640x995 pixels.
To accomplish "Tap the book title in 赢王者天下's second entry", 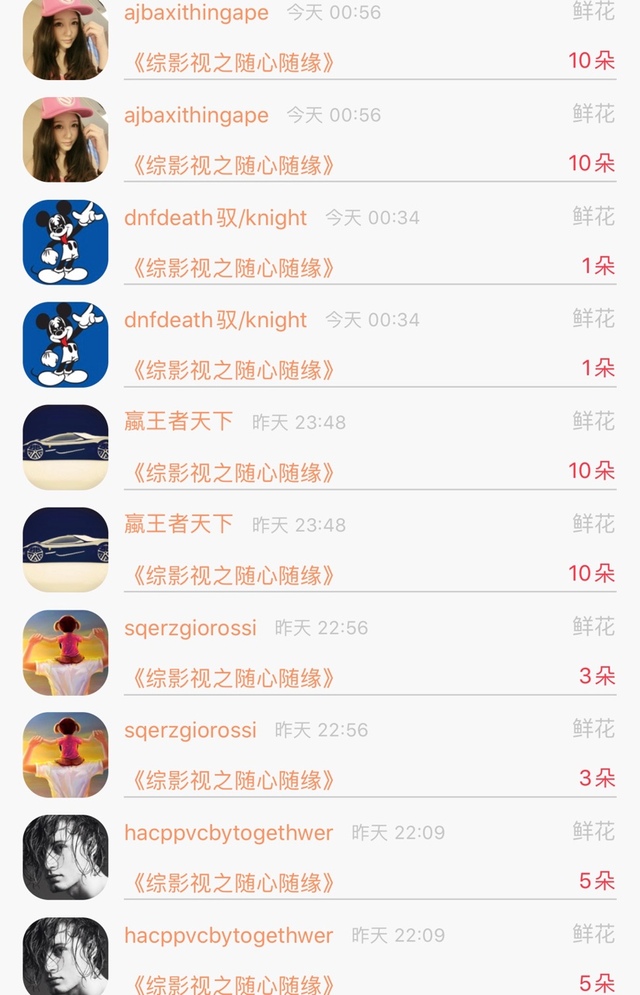I will click(x=232, y=575).
